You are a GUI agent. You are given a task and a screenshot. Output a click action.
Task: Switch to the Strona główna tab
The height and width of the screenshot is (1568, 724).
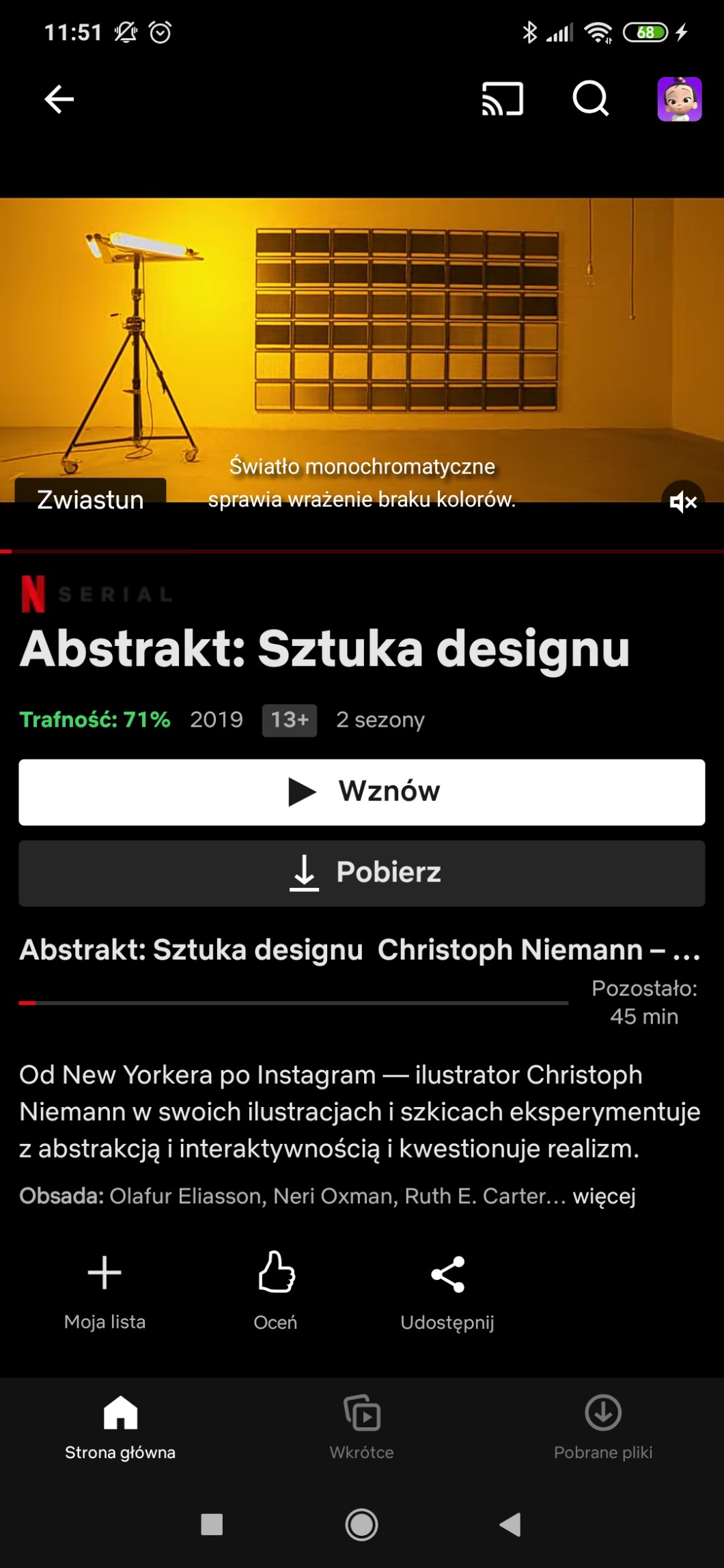click(120, 1426)
